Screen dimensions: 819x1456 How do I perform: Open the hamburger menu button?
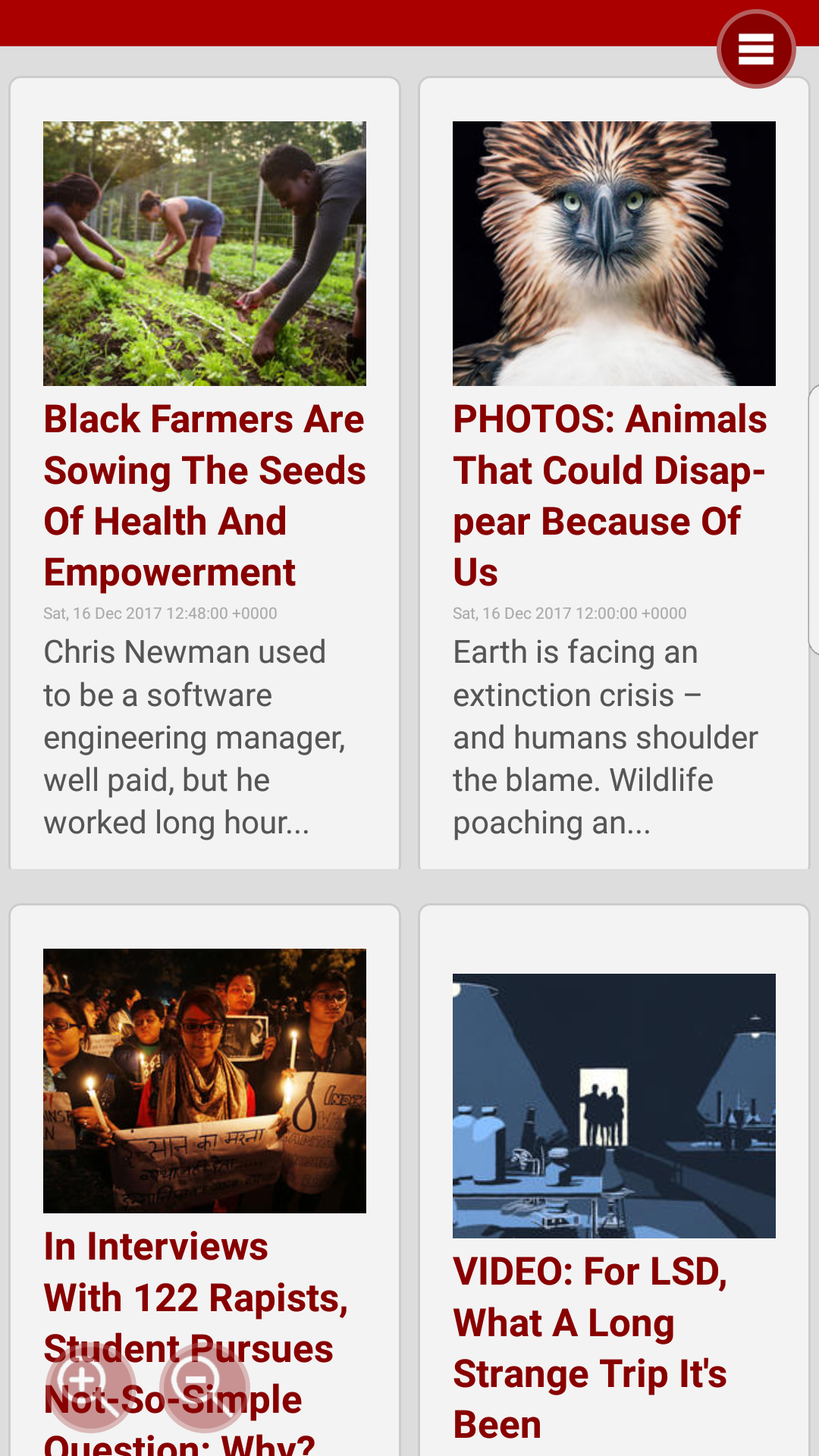click(x=756, y=49)
